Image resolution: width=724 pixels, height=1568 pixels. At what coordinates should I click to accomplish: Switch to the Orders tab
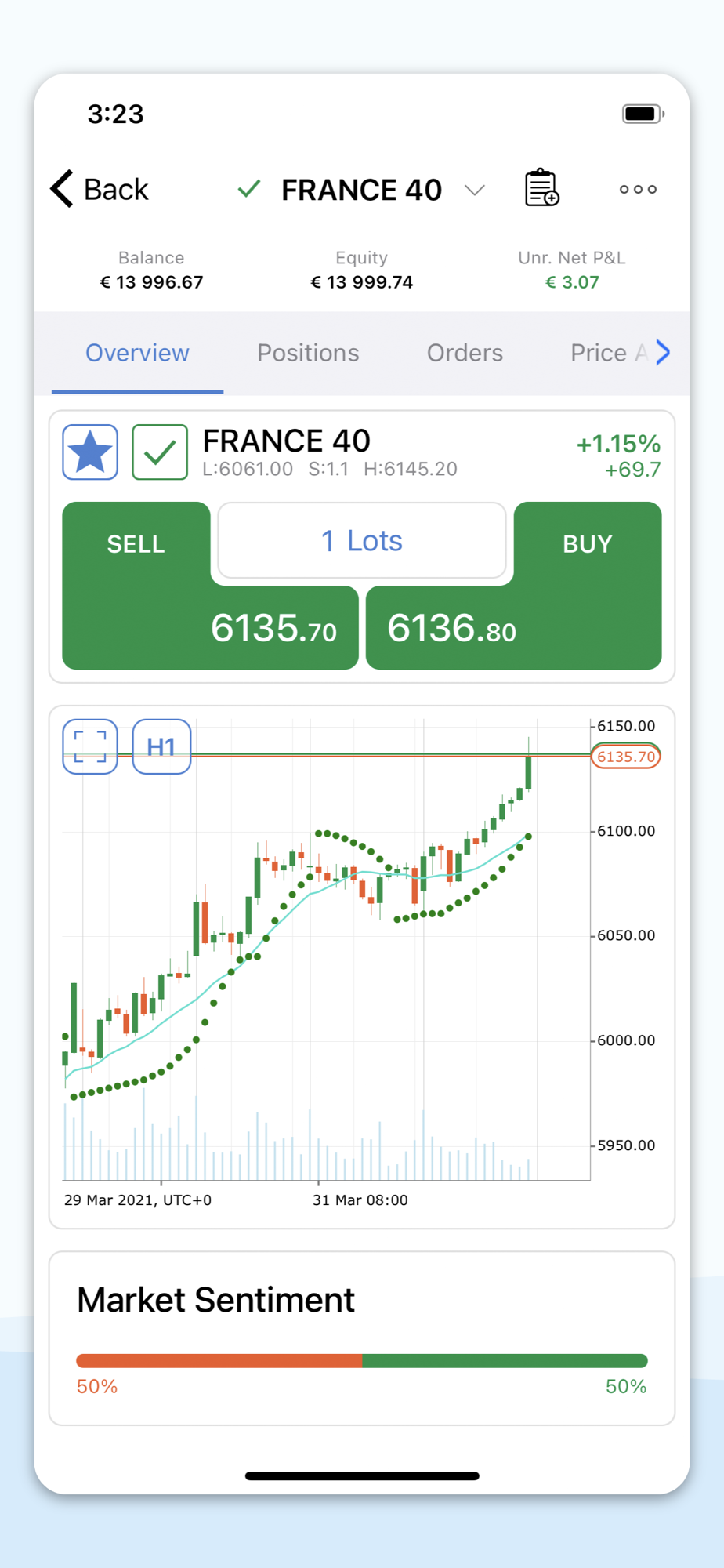click(x=465, y=353)
